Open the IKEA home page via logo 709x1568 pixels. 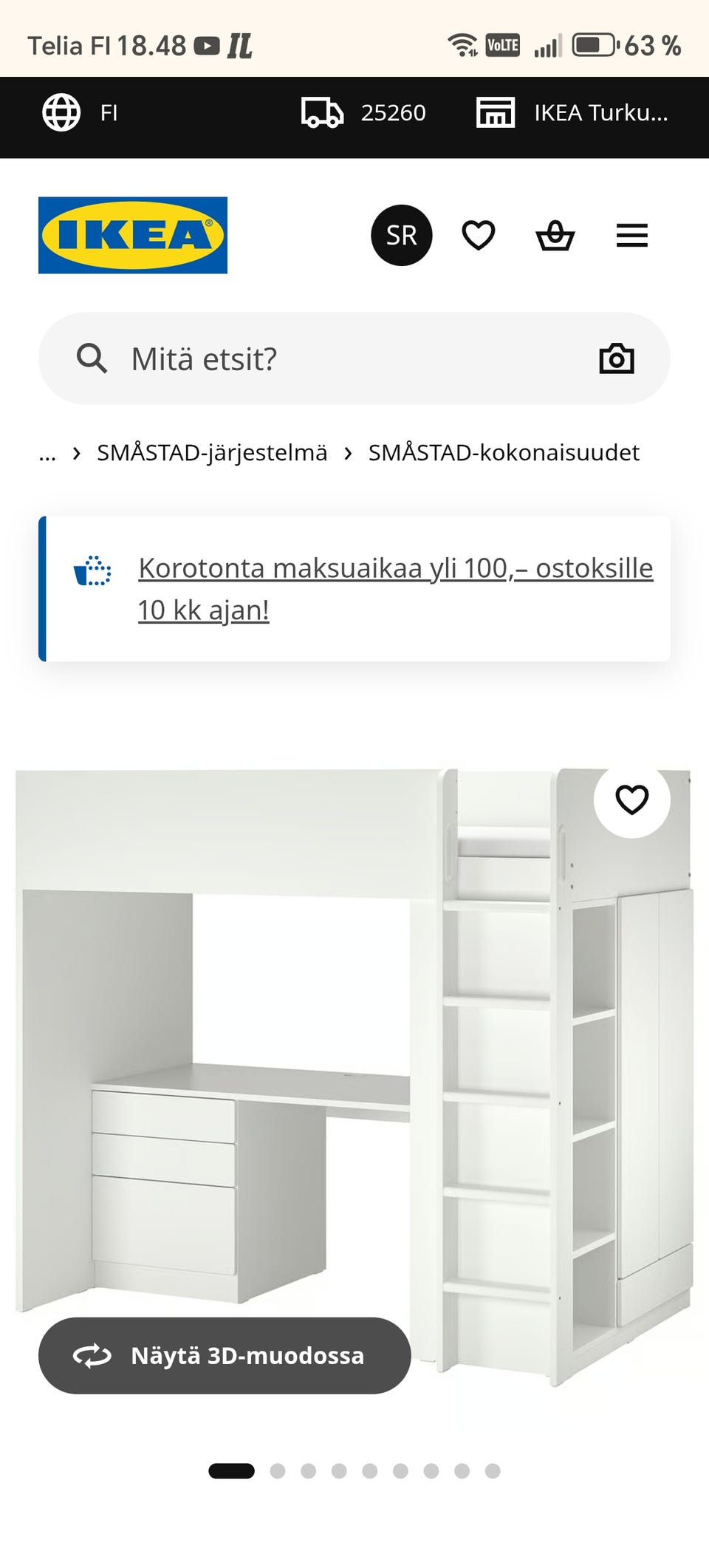tap(133, 235)
